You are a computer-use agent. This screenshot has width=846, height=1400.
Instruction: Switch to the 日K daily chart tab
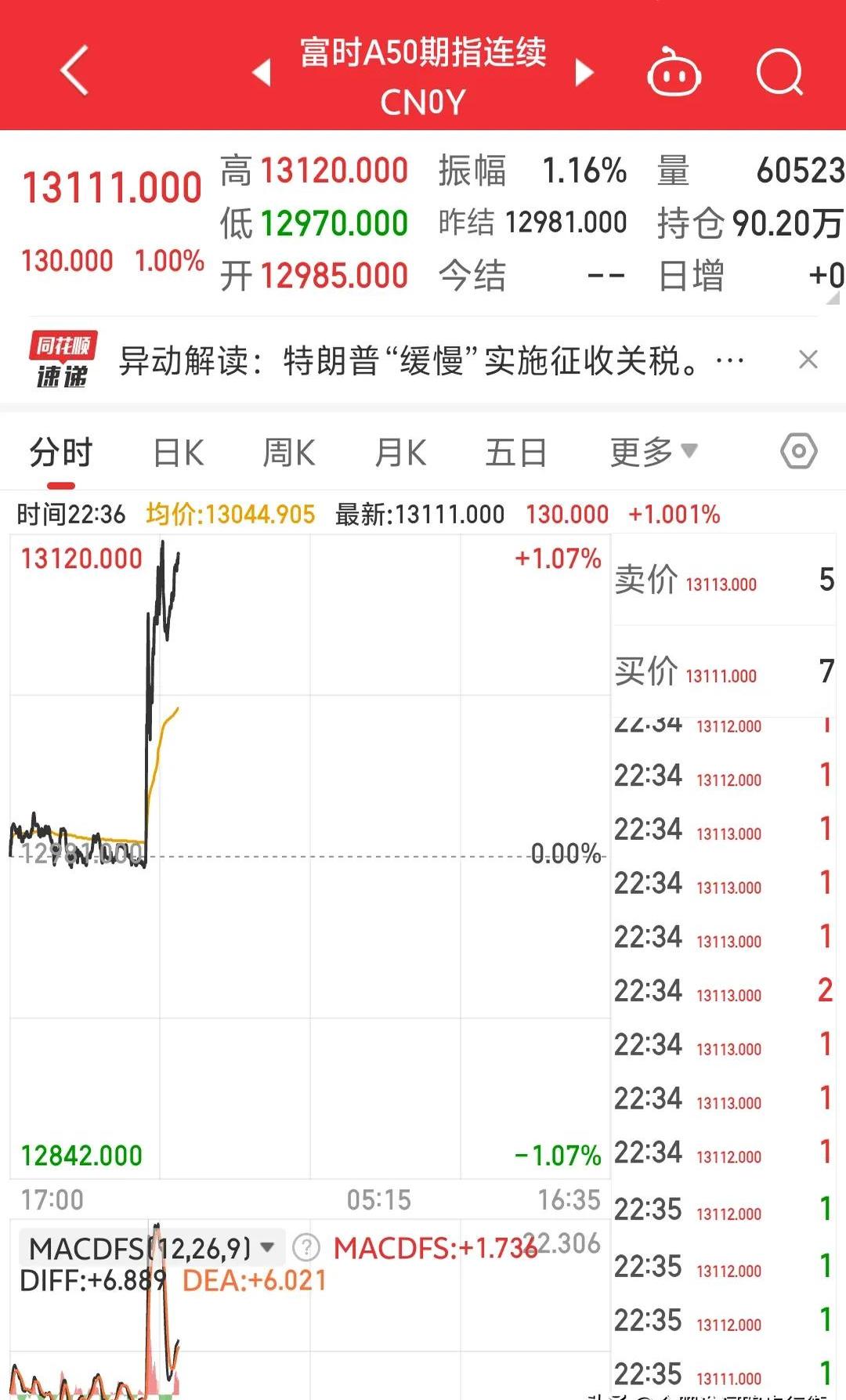click(x=179, y=451)
